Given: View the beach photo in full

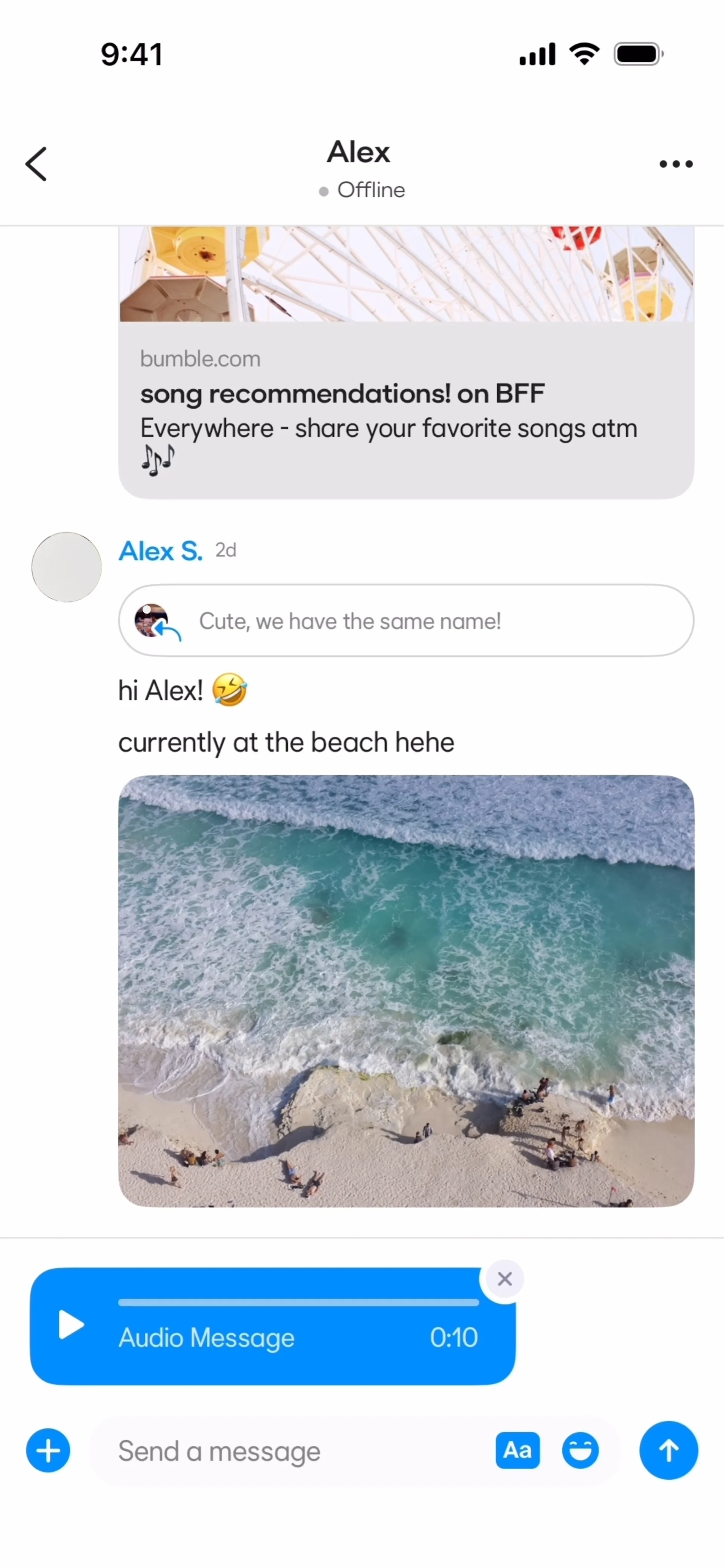Looking at the screenshot, I should click(405, 990).
